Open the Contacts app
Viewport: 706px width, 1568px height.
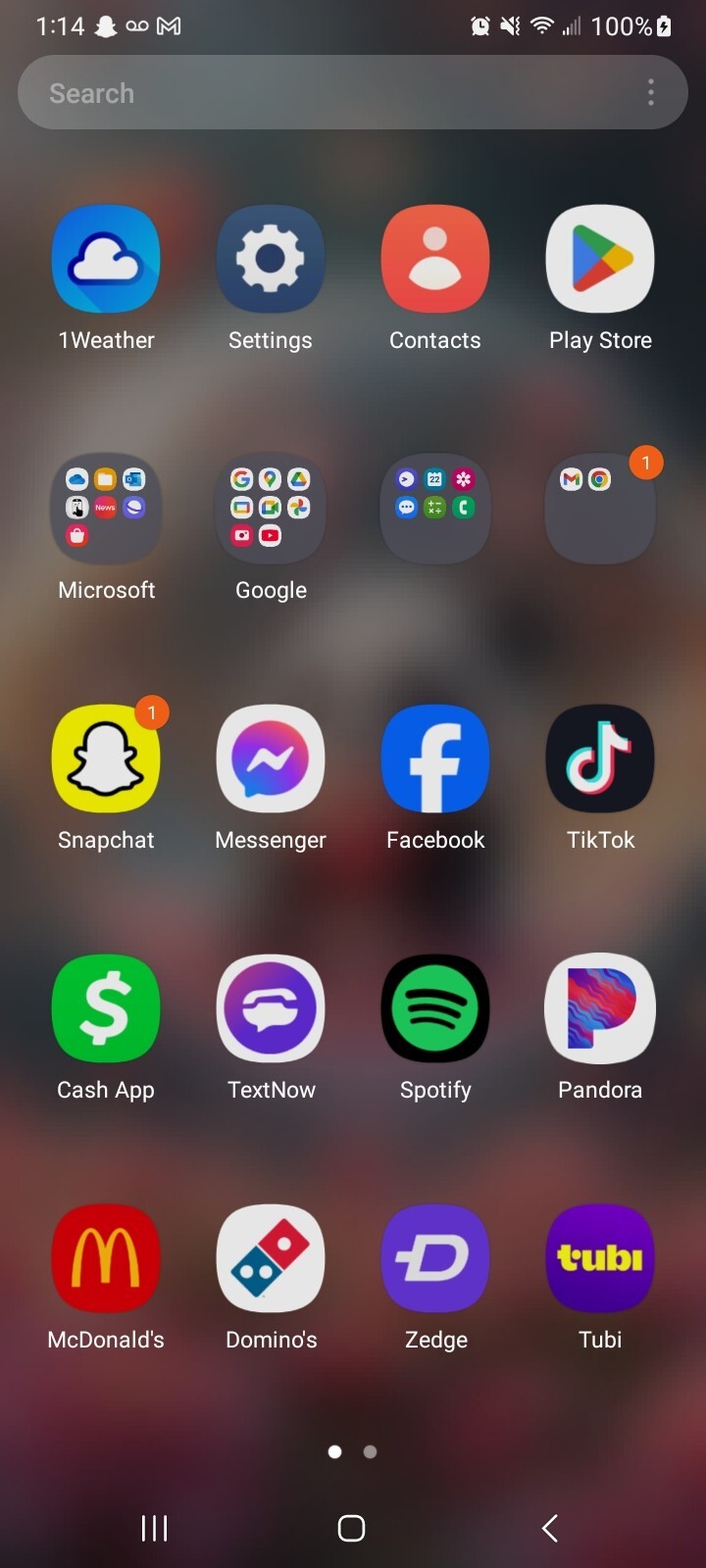pos(435,259)
